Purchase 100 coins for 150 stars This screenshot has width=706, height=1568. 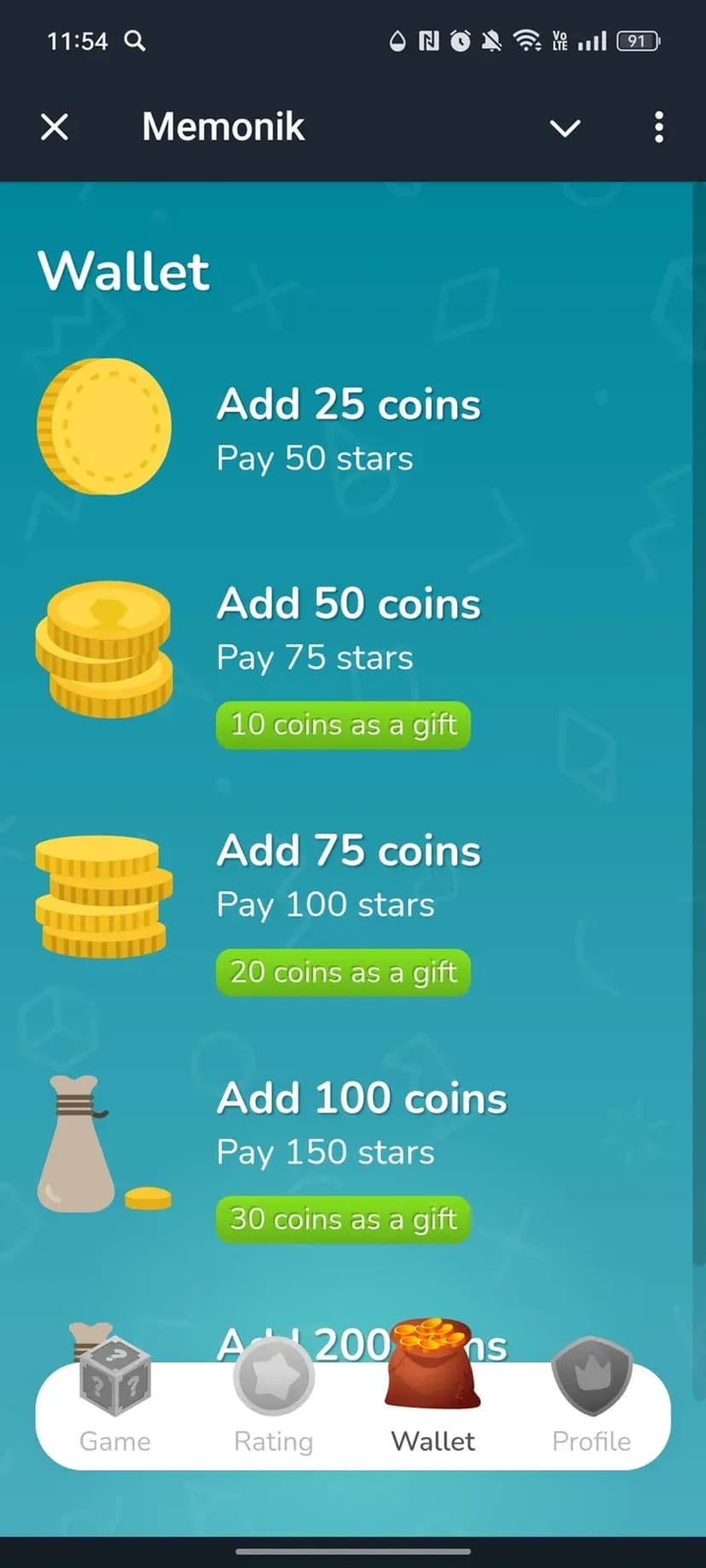[362, 1125]
